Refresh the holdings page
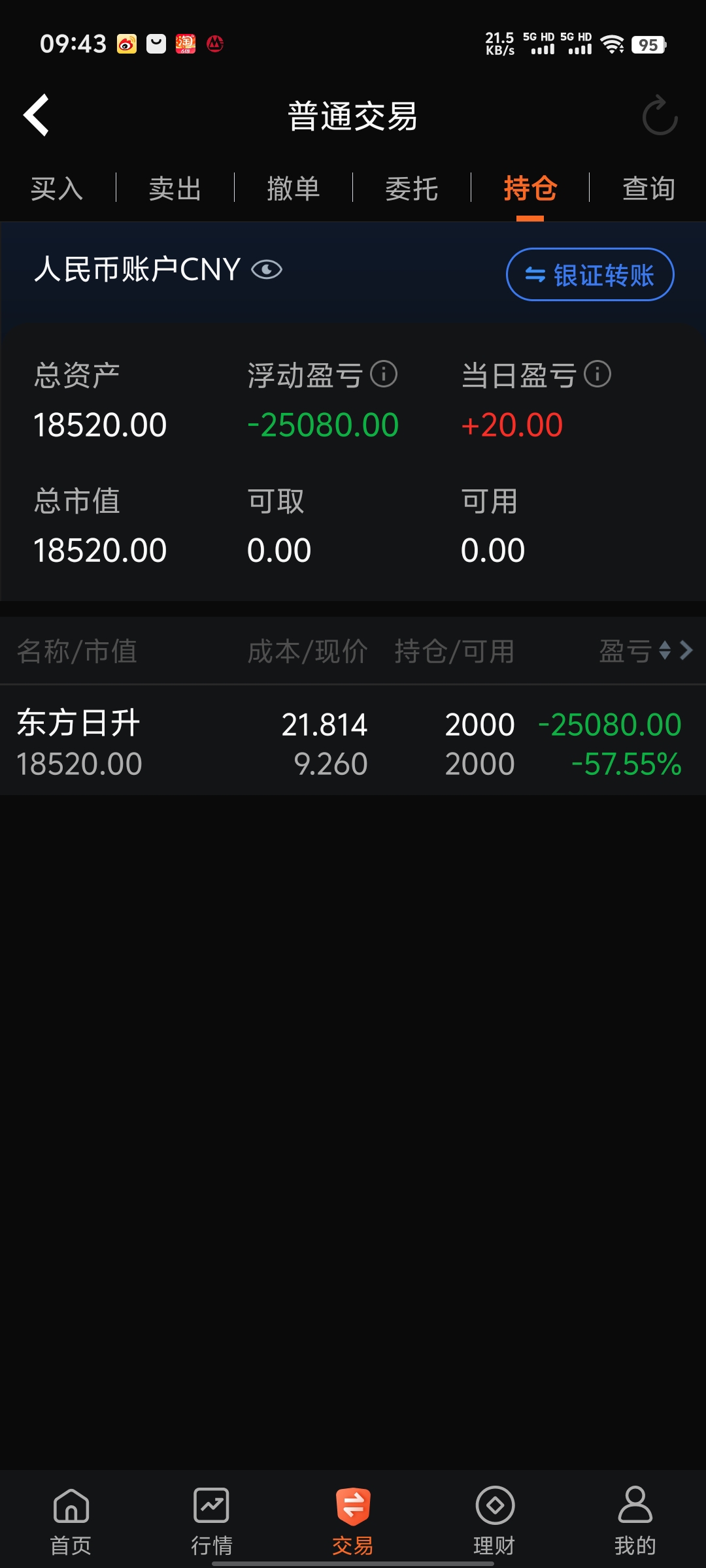 pos(660,116)
